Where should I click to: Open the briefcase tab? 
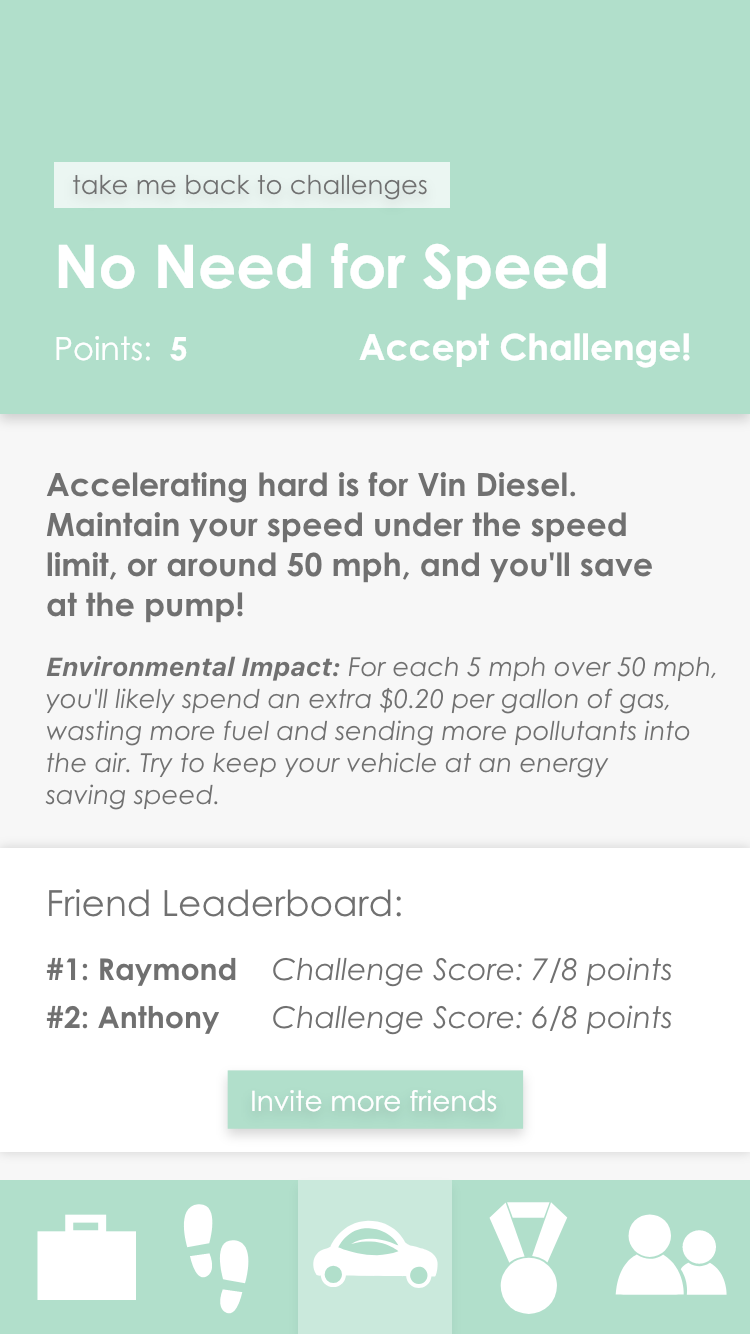[86, 1258]
